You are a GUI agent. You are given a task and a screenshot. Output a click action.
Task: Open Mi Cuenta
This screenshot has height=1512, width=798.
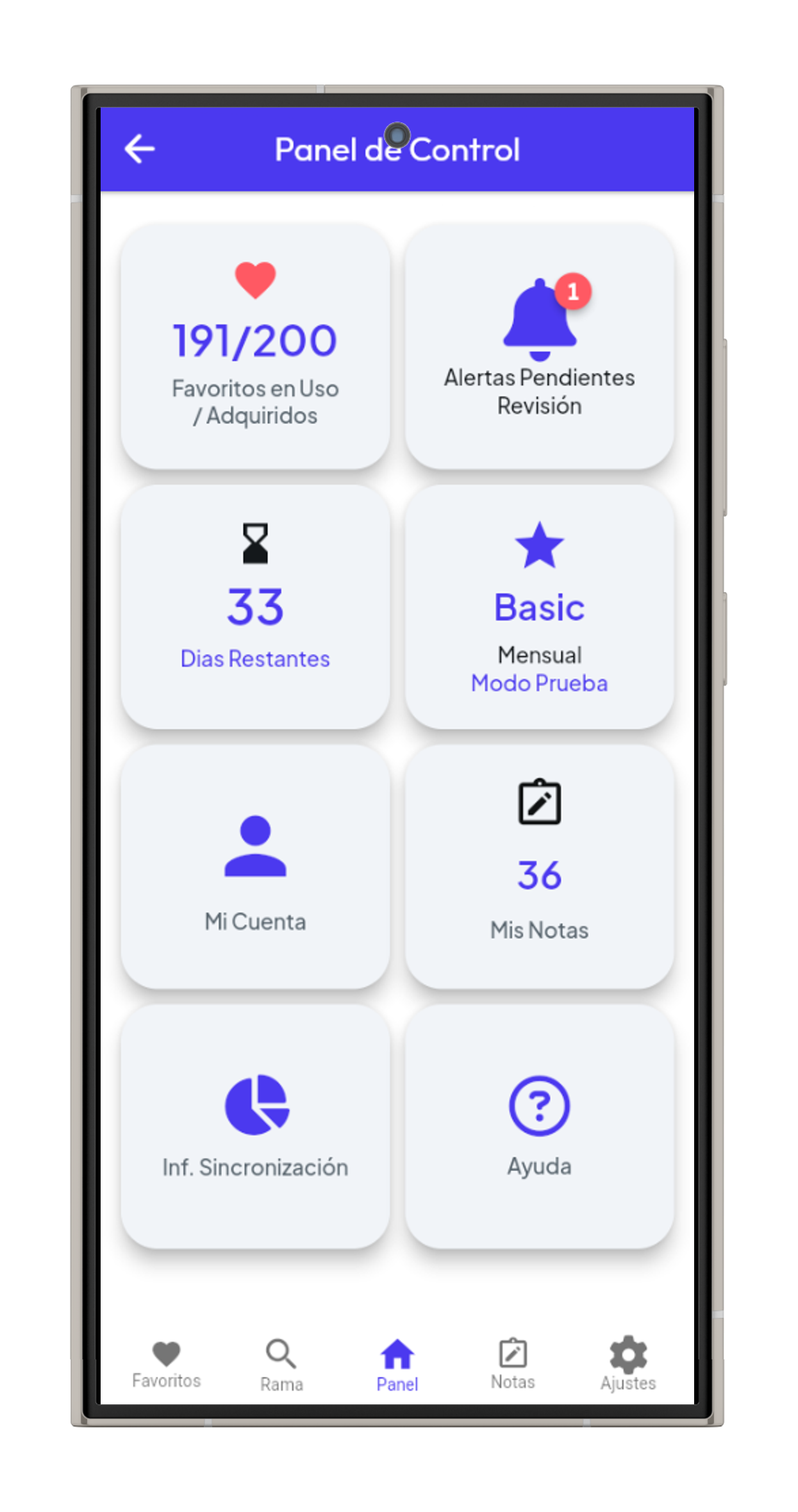coord(255,866)
